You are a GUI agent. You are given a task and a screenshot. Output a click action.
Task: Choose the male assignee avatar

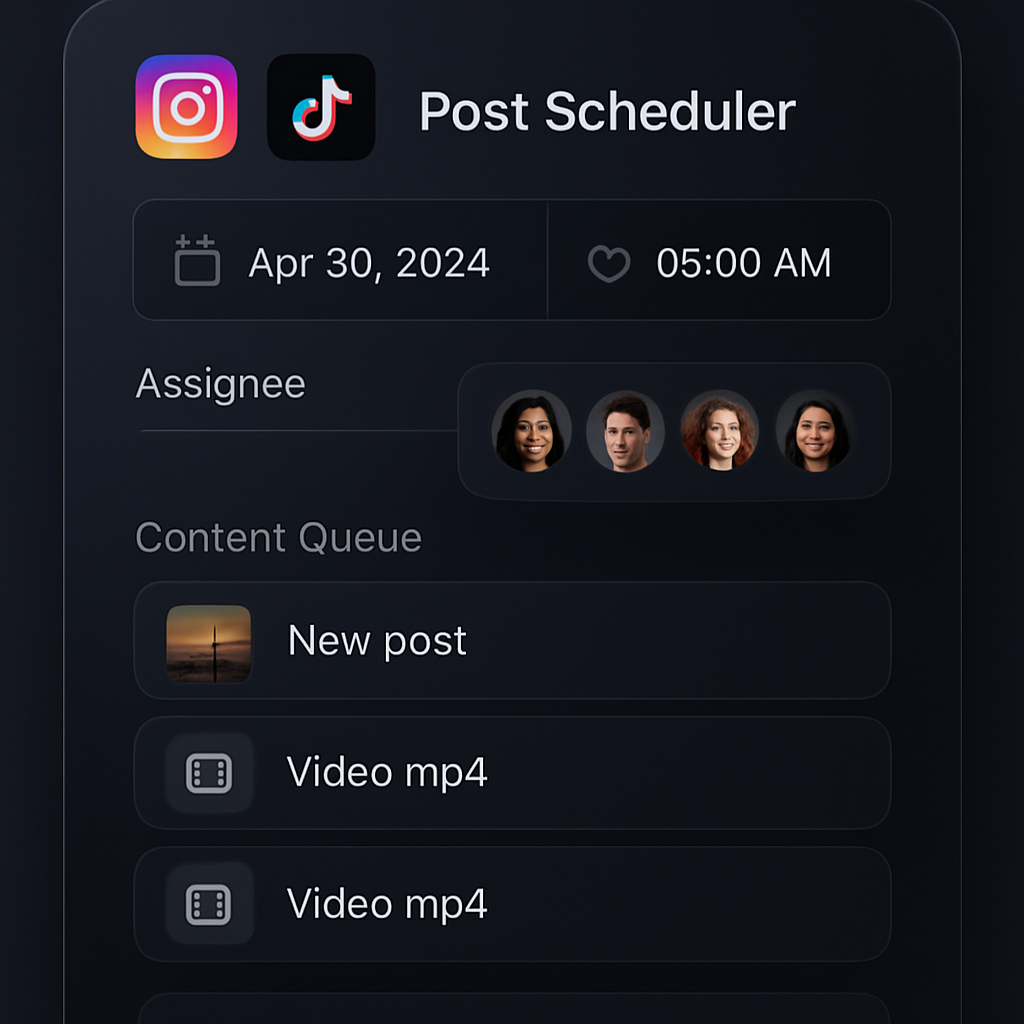click(x=625, y=431)
